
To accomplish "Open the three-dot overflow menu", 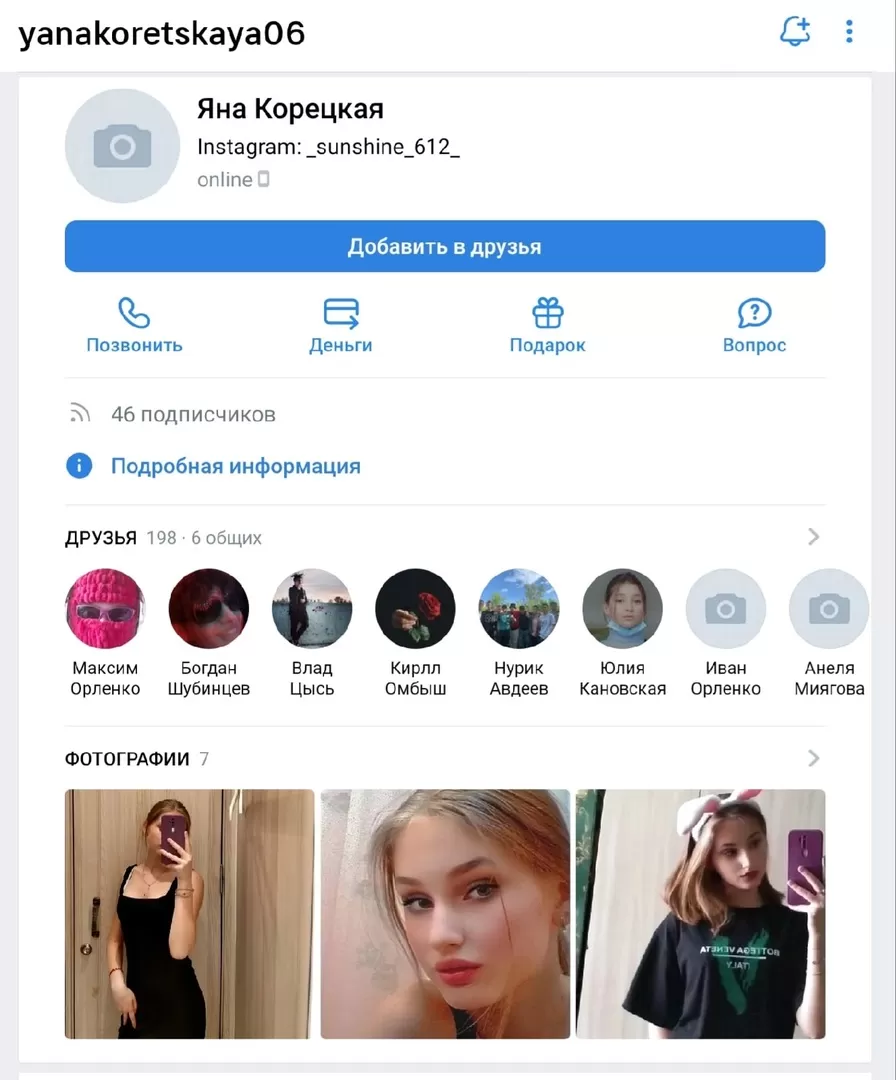I will coord(849,32).
